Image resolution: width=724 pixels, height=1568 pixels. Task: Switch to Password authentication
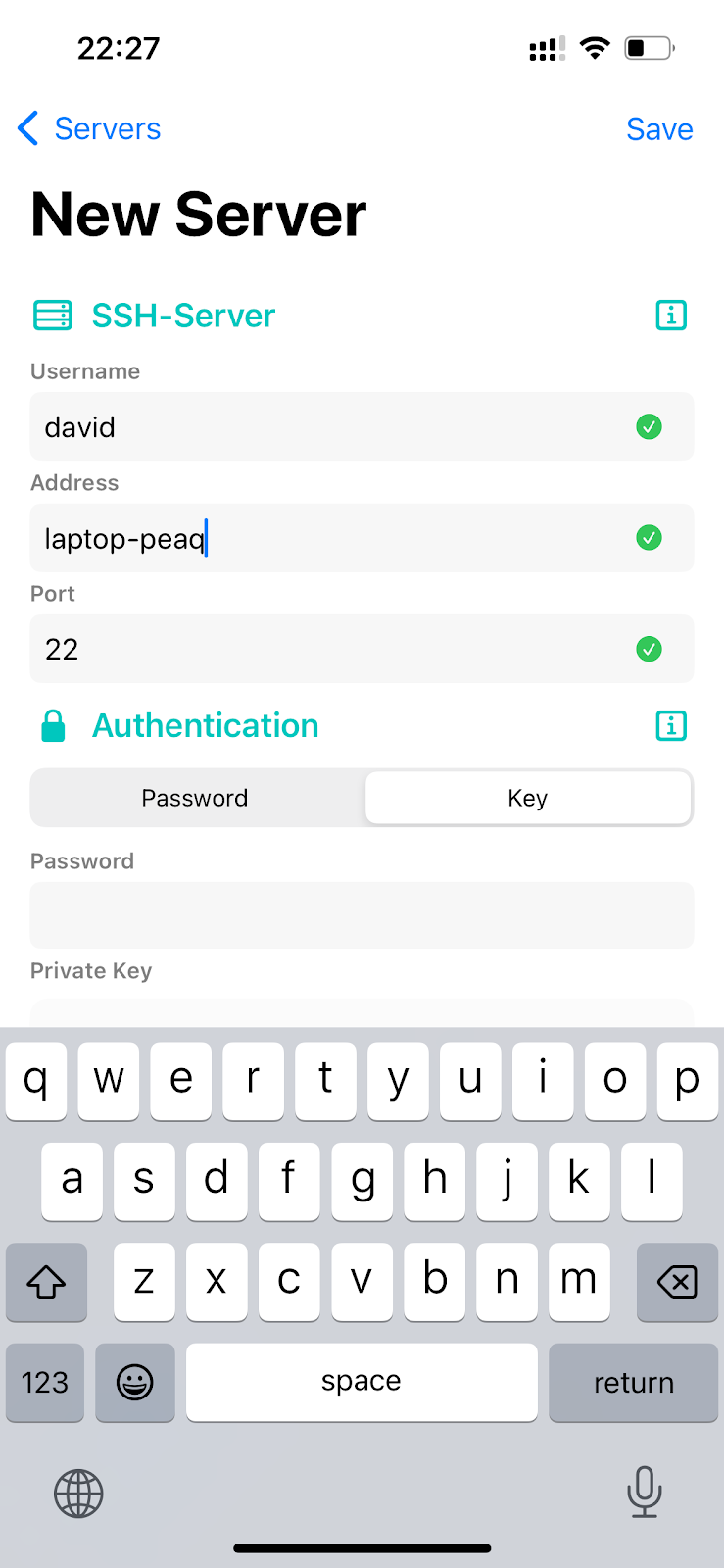[195, 798]
